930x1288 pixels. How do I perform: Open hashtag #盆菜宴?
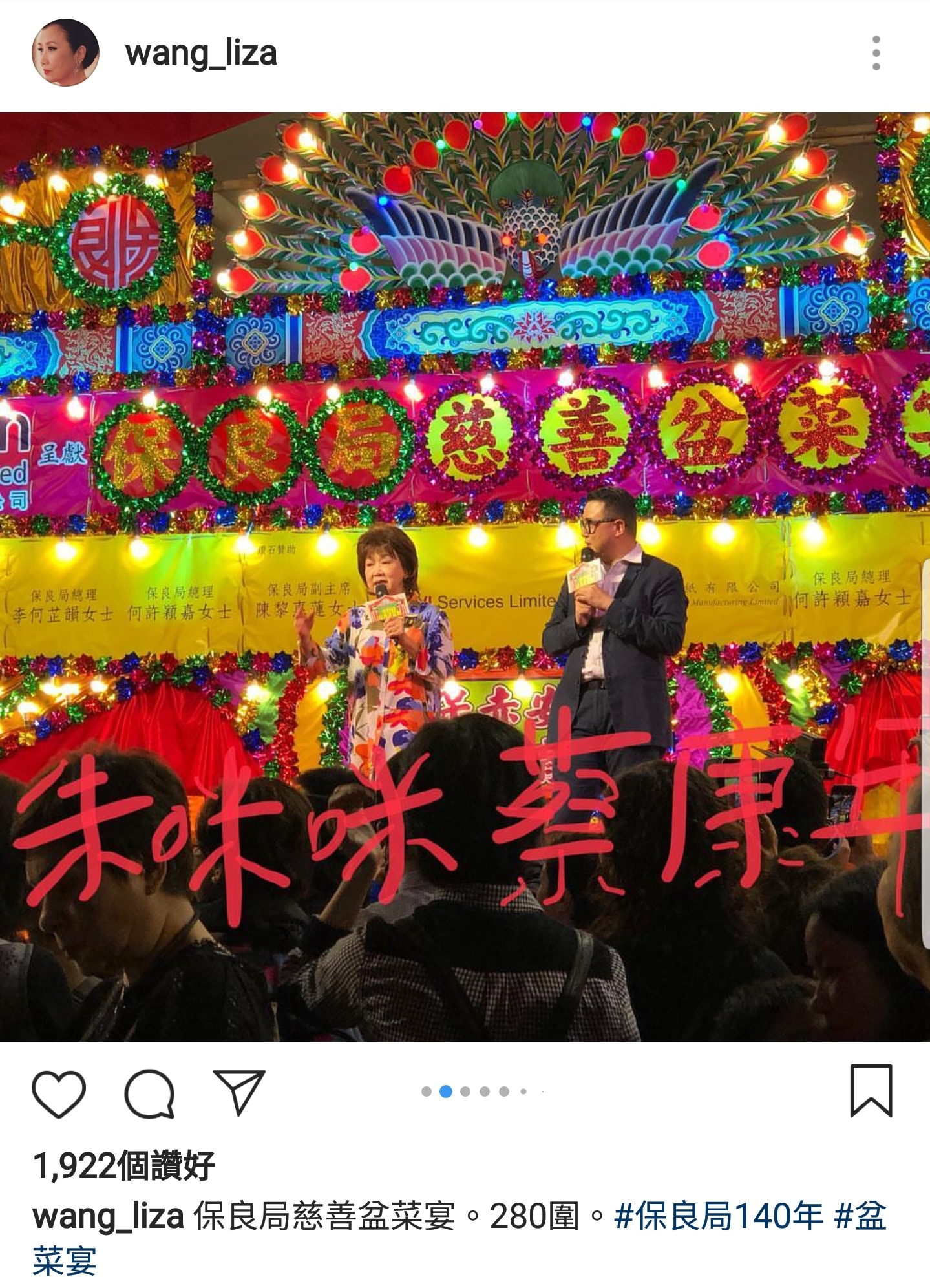[65, 1260]
